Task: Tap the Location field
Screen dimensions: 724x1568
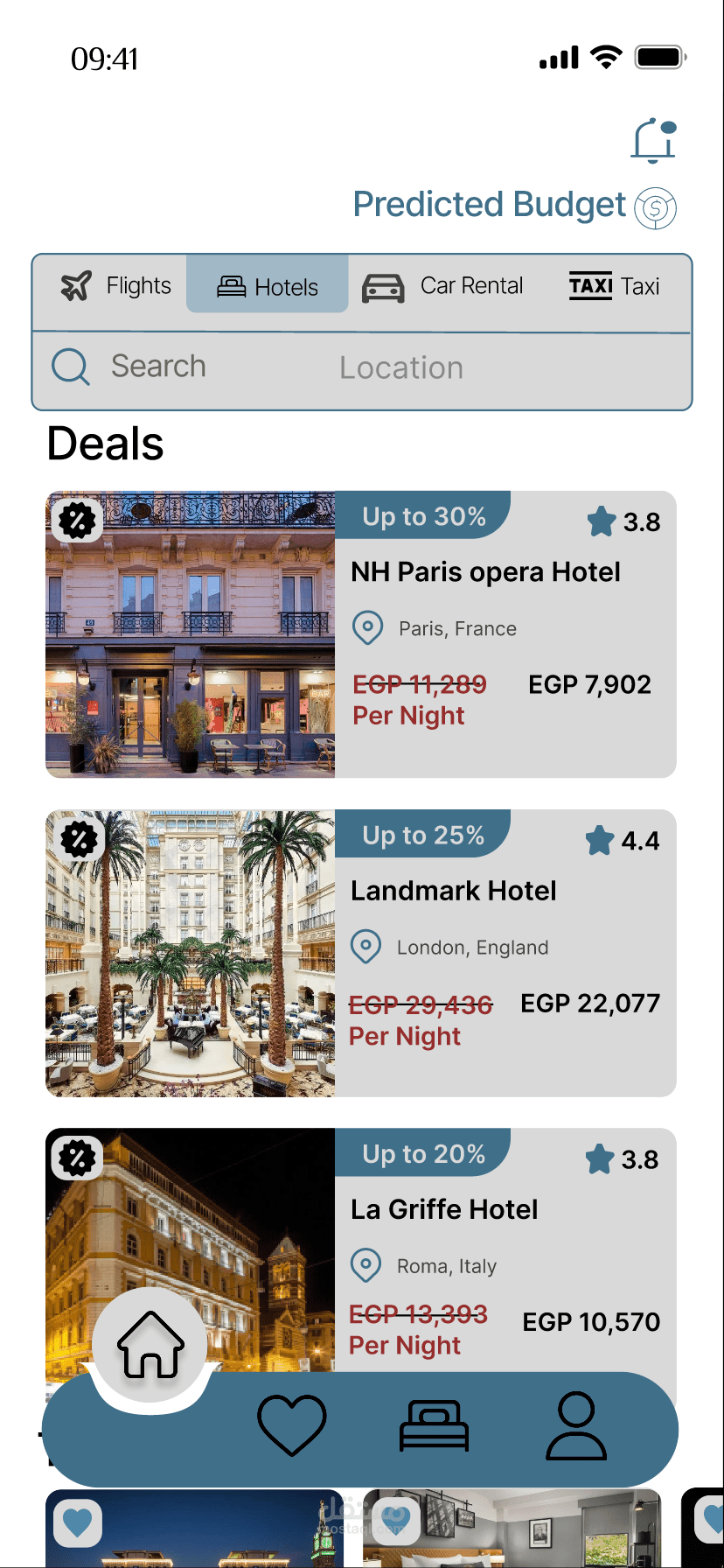Action: tap(402, 368)
